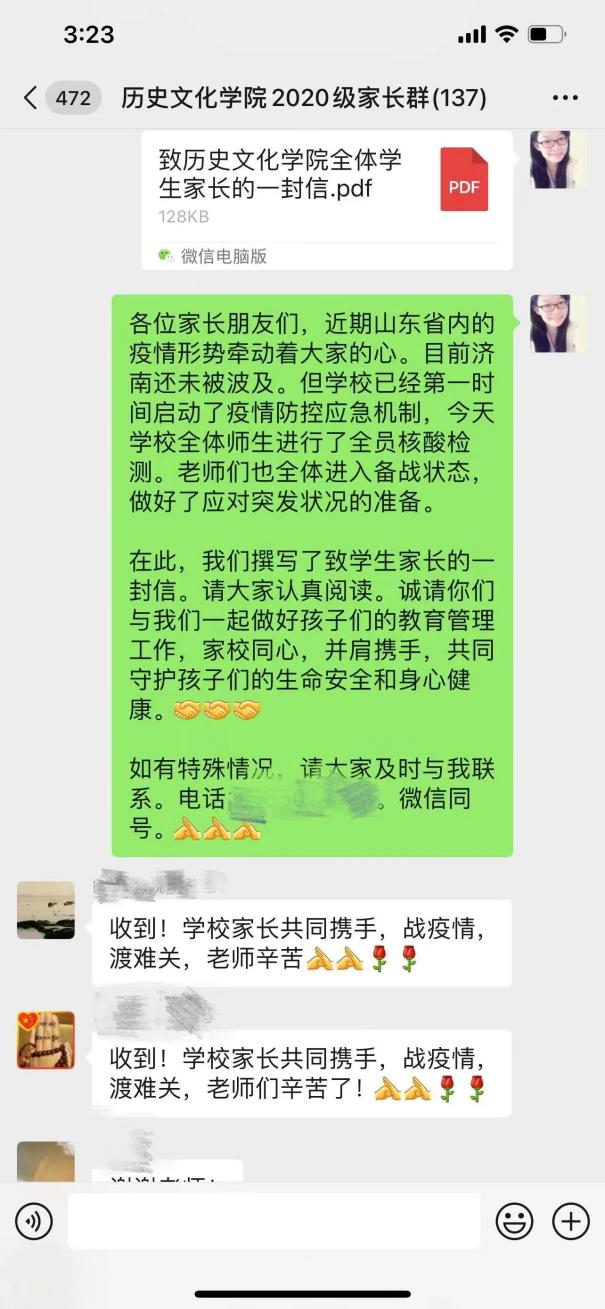605x1309 pixels.
Task: Switch to voice message input
Action: pos(34,1221)
